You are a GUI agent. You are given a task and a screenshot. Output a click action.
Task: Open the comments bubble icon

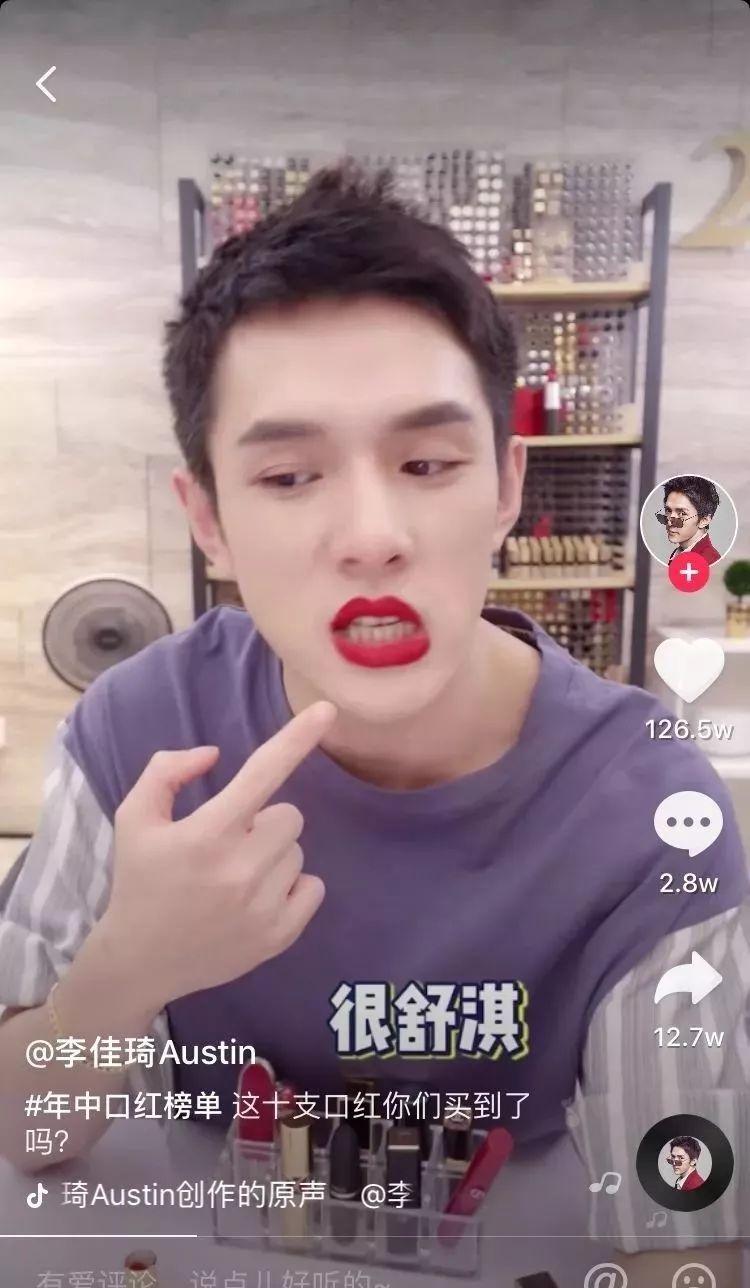tap(688, 824)
